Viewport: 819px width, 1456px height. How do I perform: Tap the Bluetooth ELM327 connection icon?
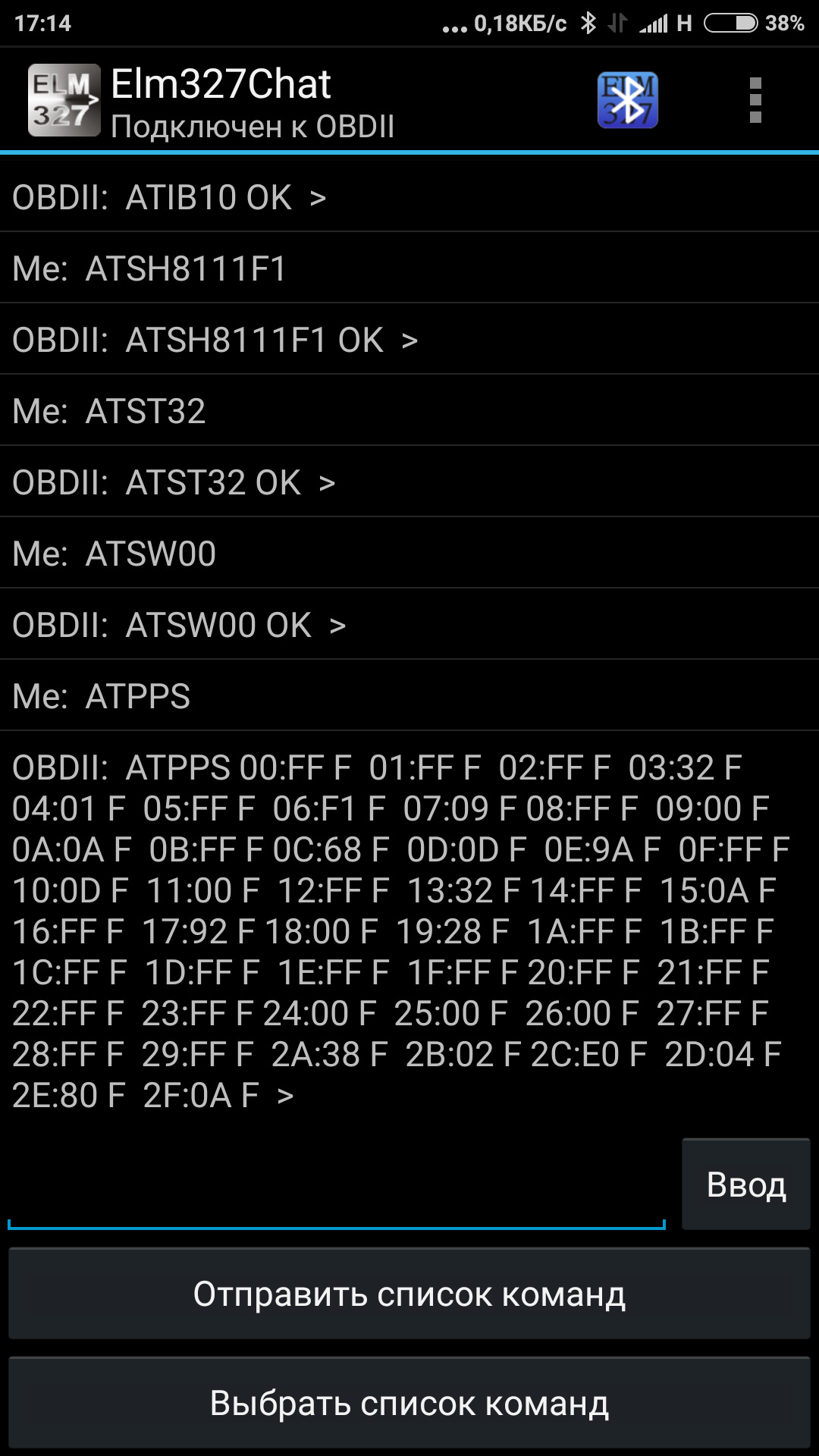(627, 100)
